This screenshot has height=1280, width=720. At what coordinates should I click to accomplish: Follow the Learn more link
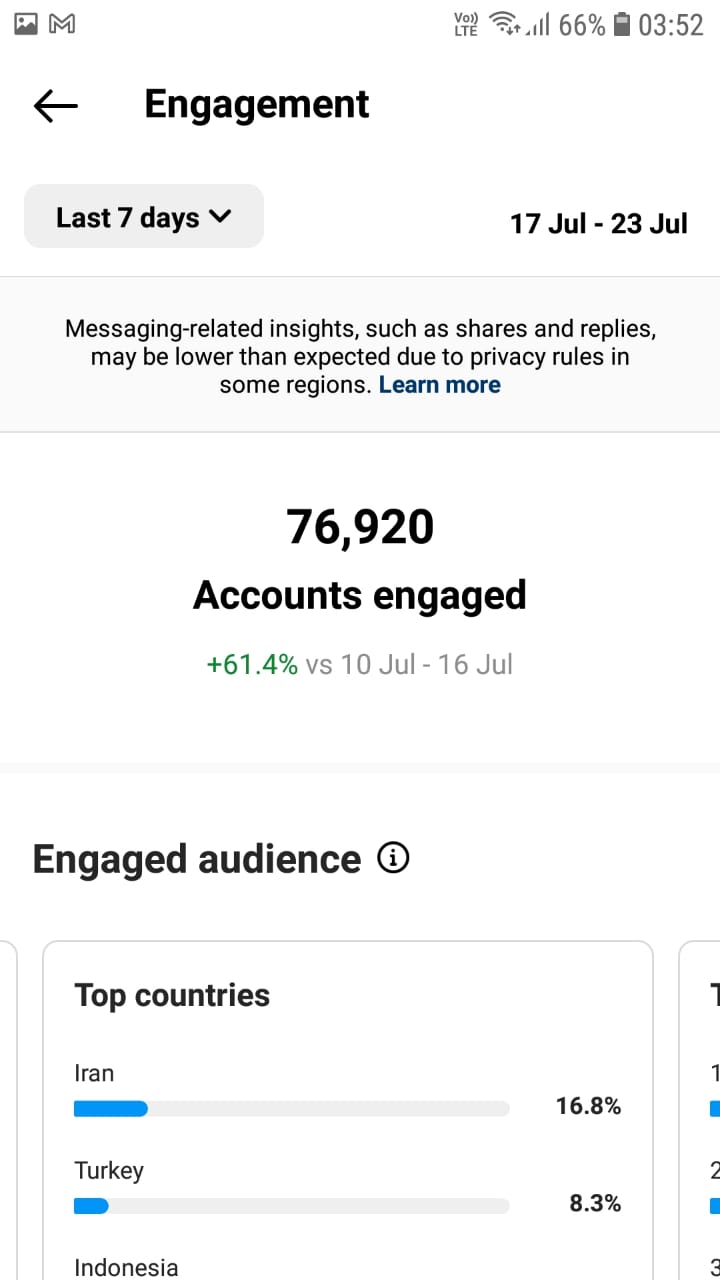click(440, 385)
